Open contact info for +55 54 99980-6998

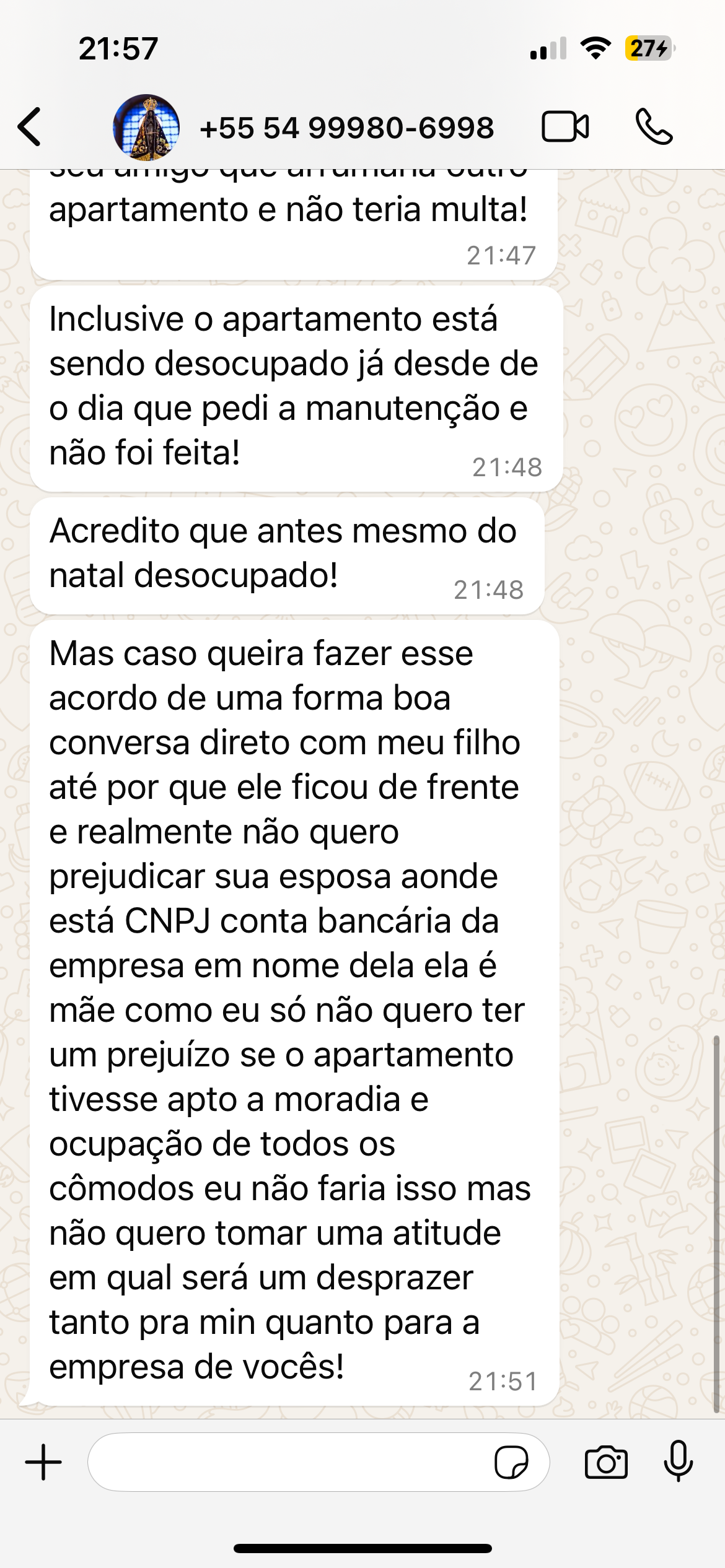(347, 128)
